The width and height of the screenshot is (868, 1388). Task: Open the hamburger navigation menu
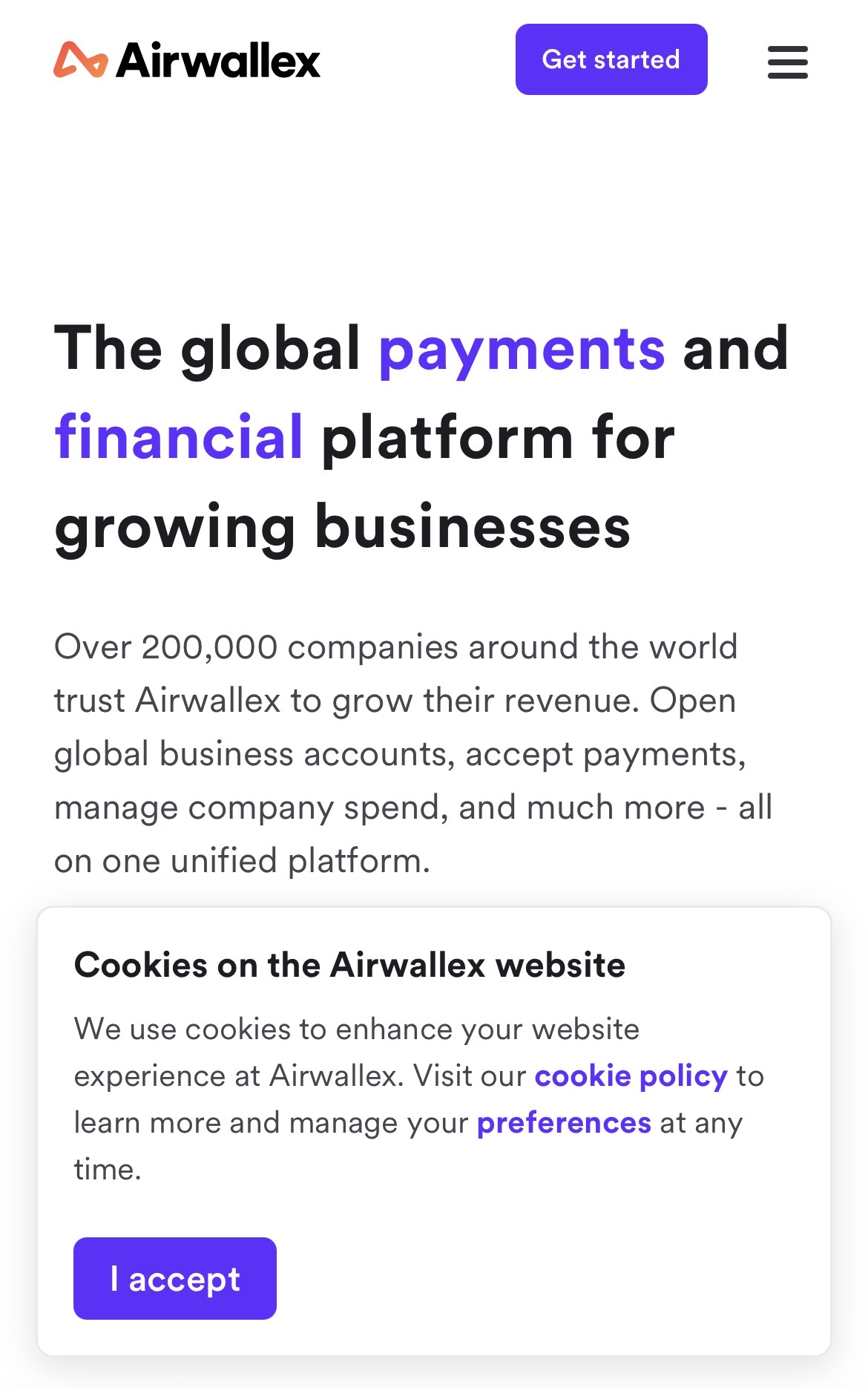tap(787, 62)
